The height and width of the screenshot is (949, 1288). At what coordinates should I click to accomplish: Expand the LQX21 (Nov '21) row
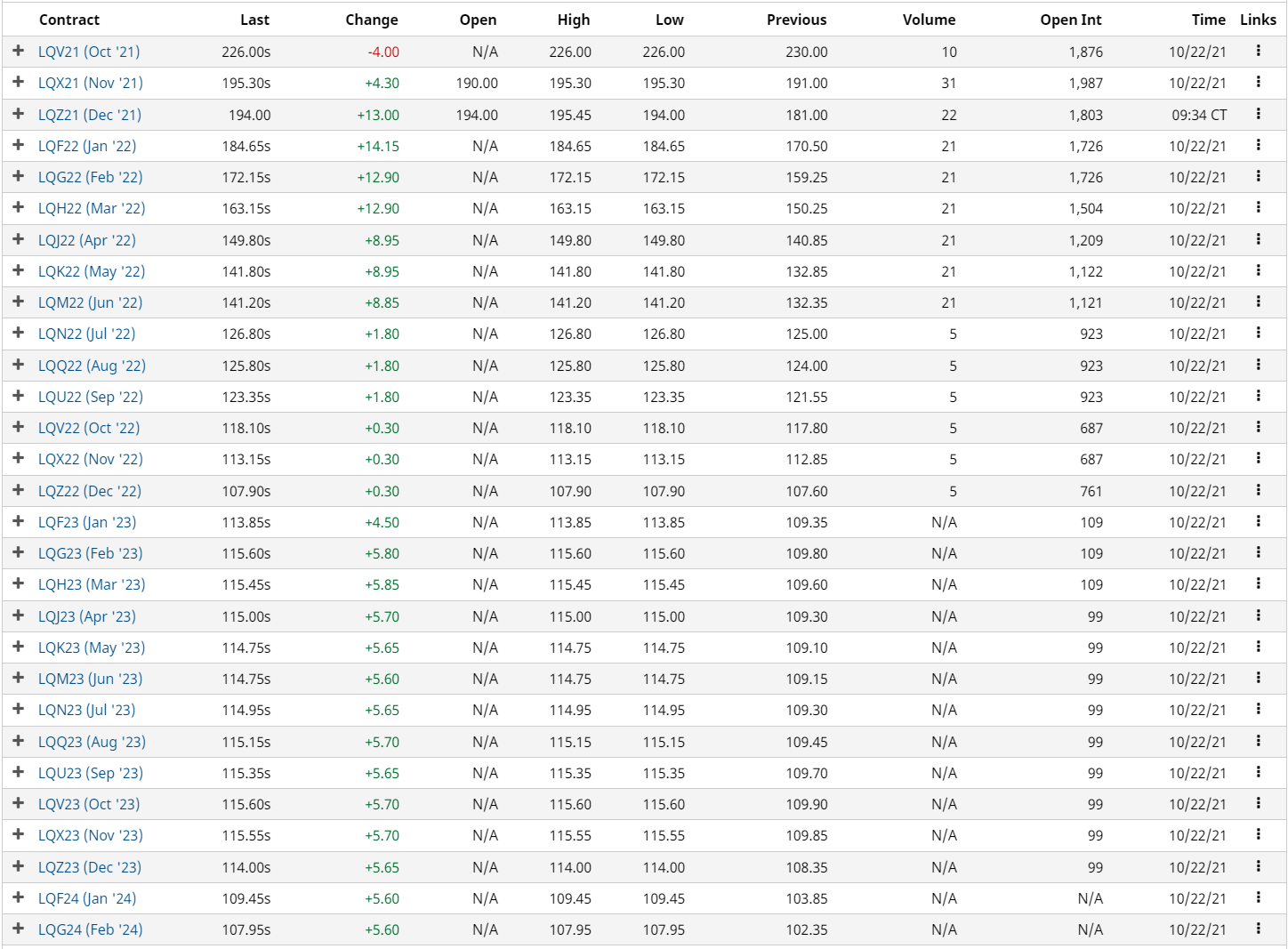point(18,82)
